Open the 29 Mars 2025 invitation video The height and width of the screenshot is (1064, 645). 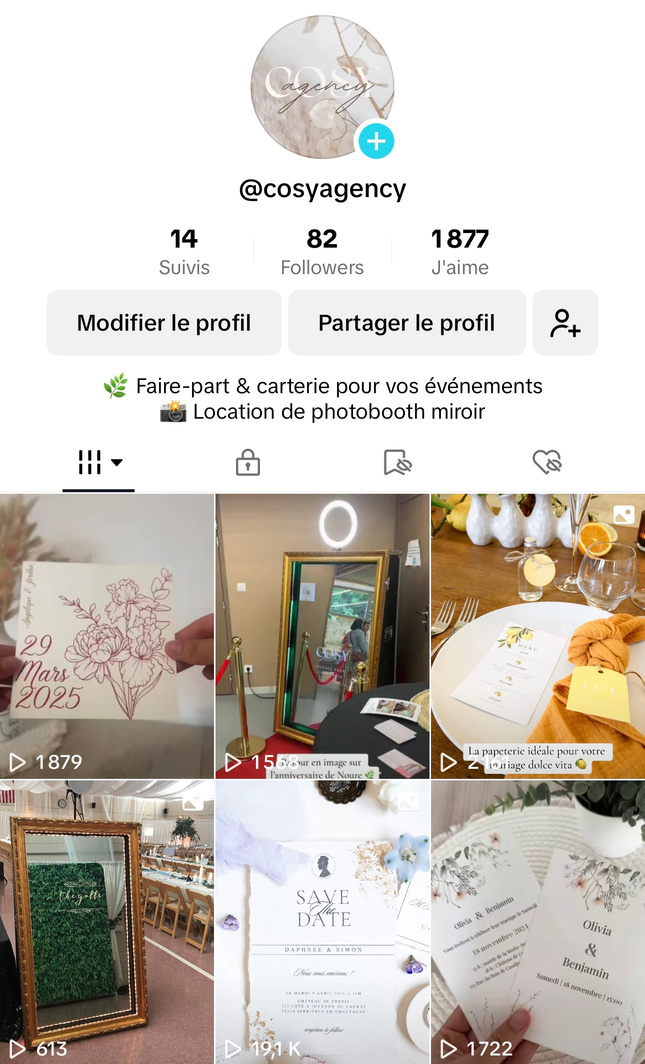[x=107, y=635]
